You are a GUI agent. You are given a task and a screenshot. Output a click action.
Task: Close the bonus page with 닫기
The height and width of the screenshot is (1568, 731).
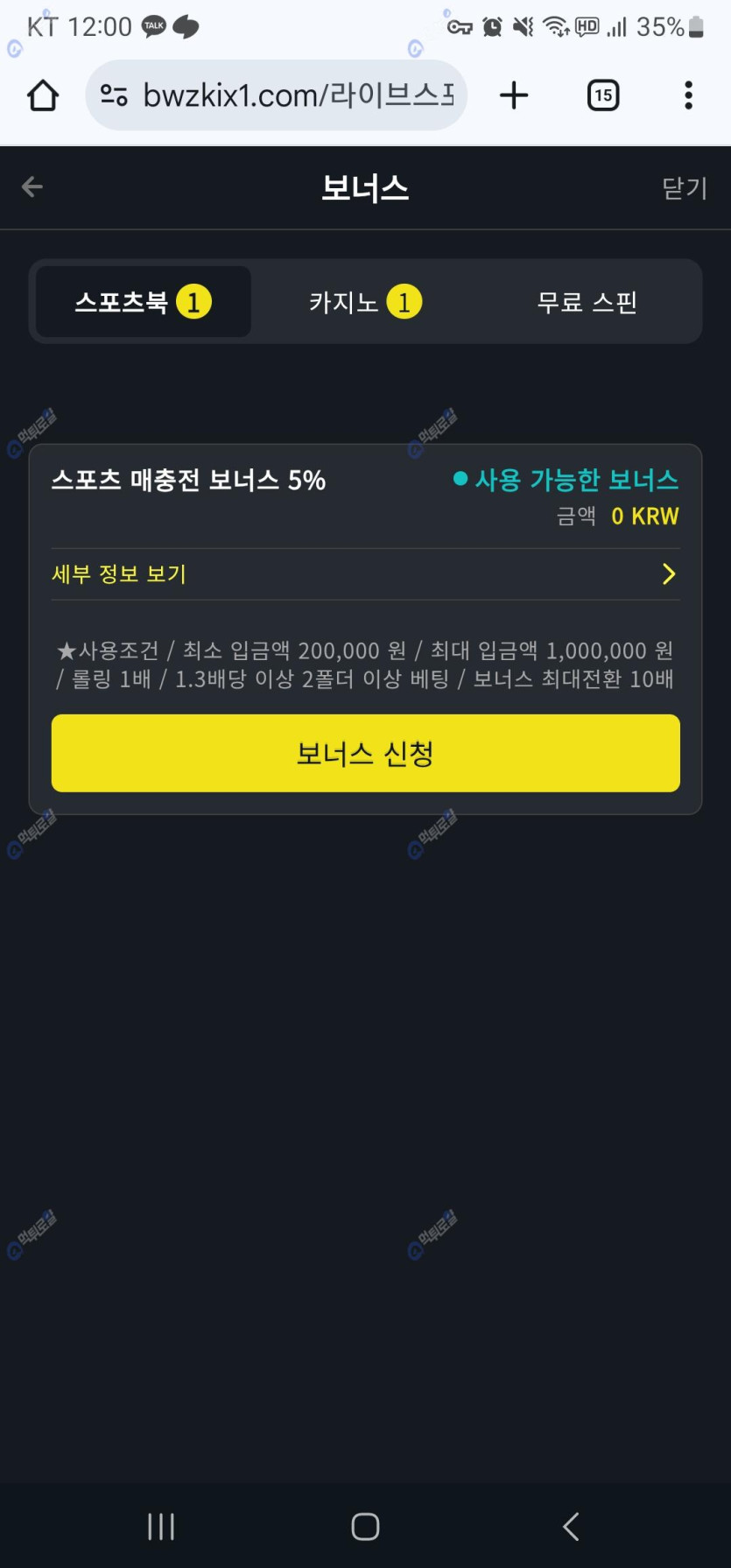coord(684,188)
